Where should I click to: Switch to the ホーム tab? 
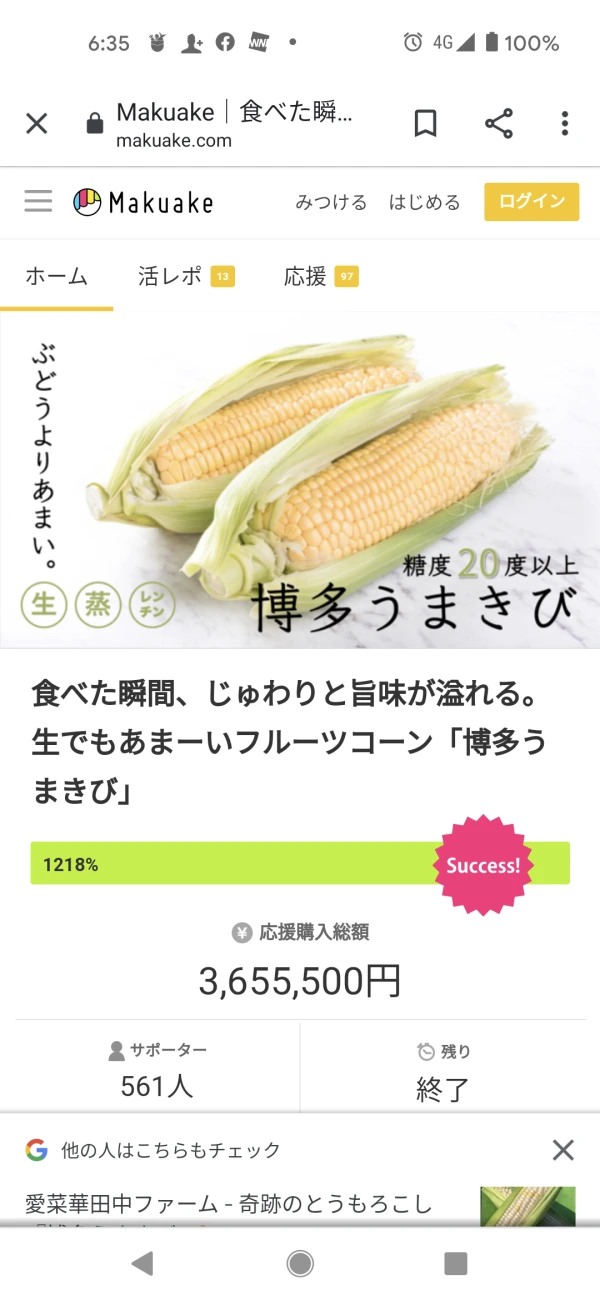pyautogui.click(x=56, y=277)
